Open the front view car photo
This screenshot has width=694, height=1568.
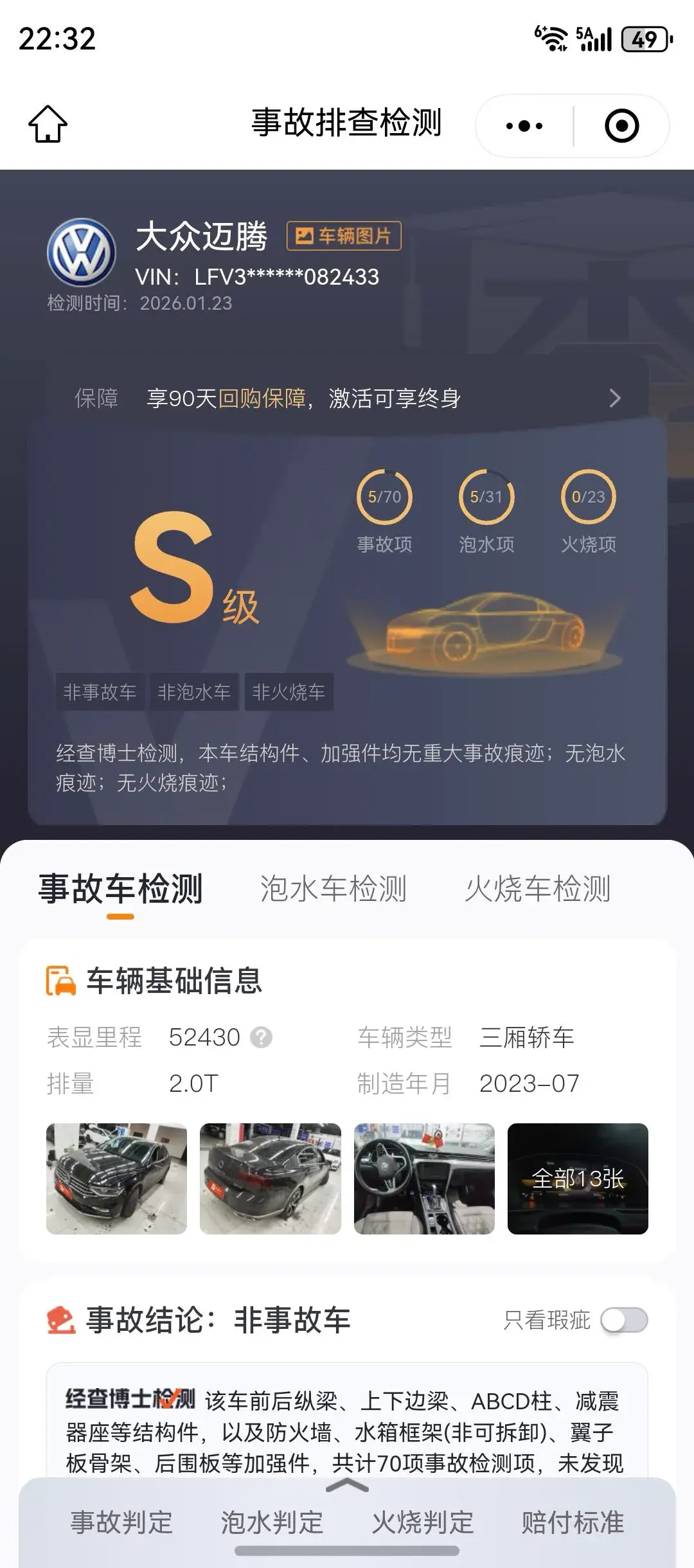116,1179
